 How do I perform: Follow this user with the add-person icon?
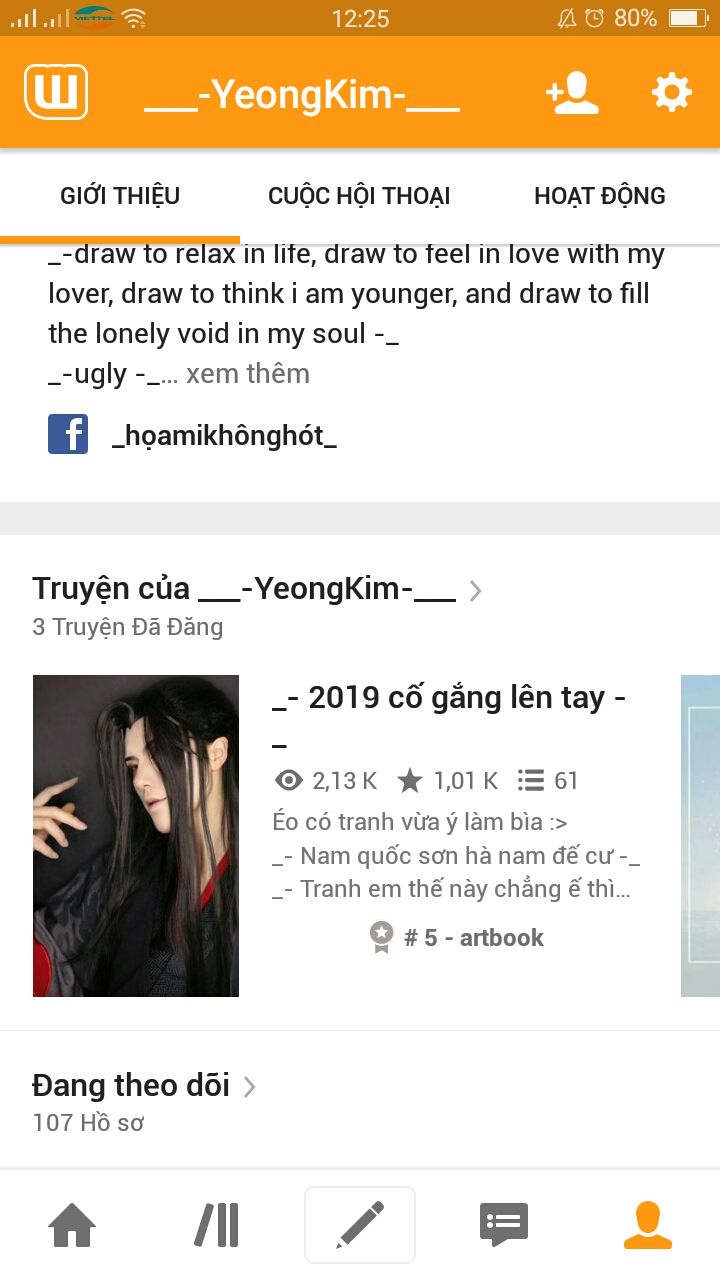pyautogui.click(x=572, y=93)
